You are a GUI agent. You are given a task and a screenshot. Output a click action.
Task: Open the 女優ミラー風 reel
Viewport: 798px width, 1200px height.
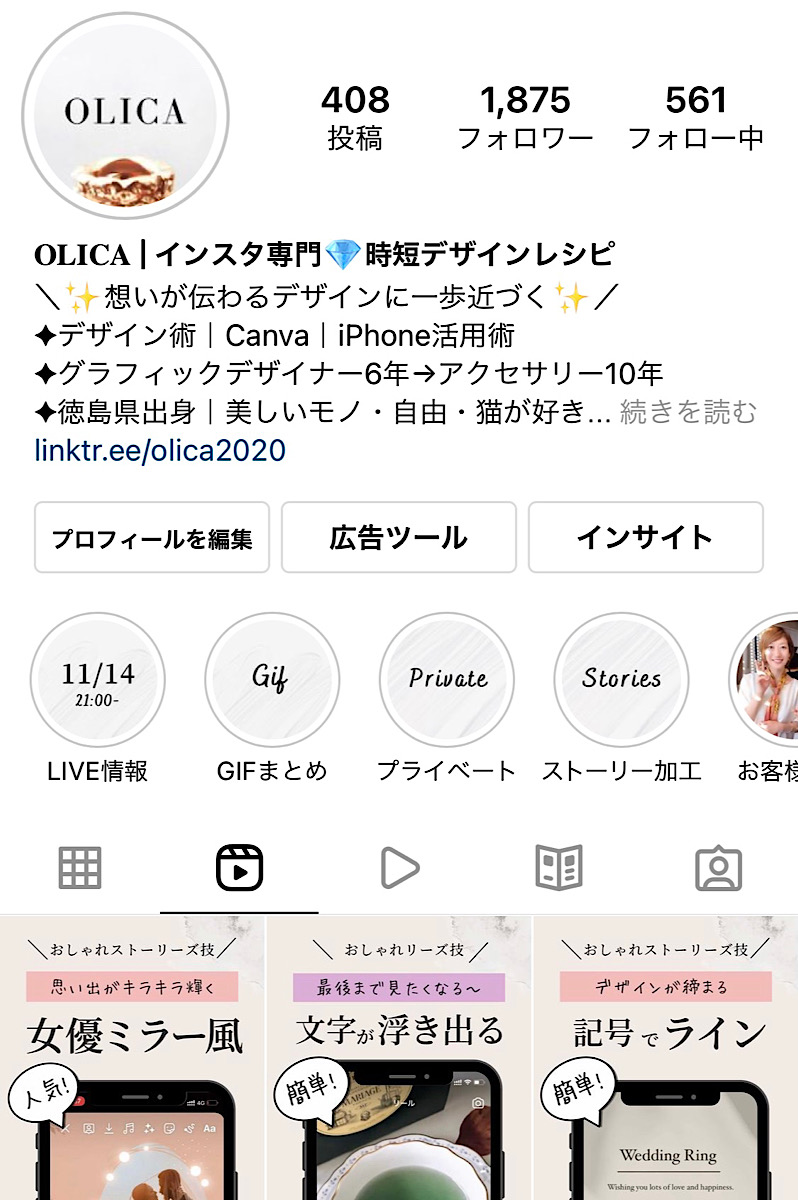[x=132, y=1060]
